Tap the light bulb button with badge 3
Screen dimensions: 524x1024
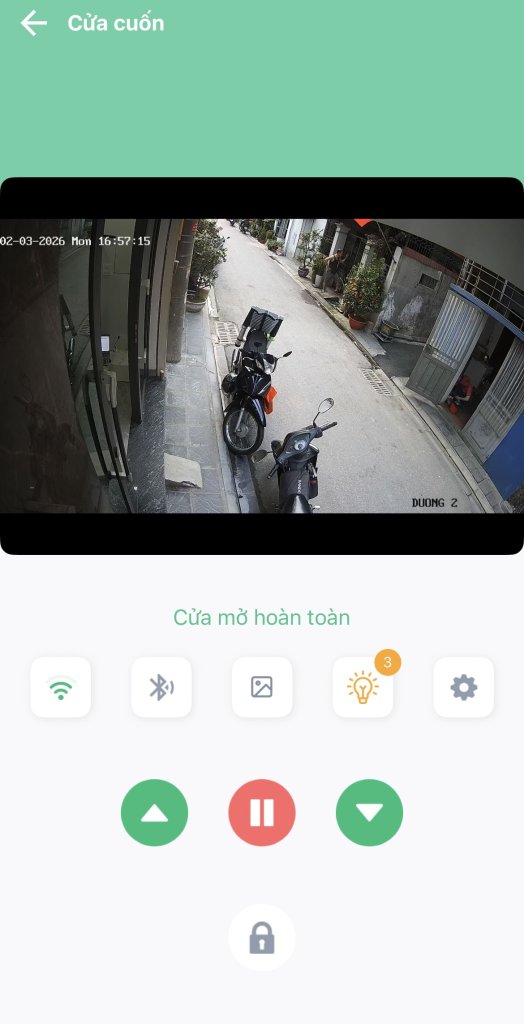point(363,687)
